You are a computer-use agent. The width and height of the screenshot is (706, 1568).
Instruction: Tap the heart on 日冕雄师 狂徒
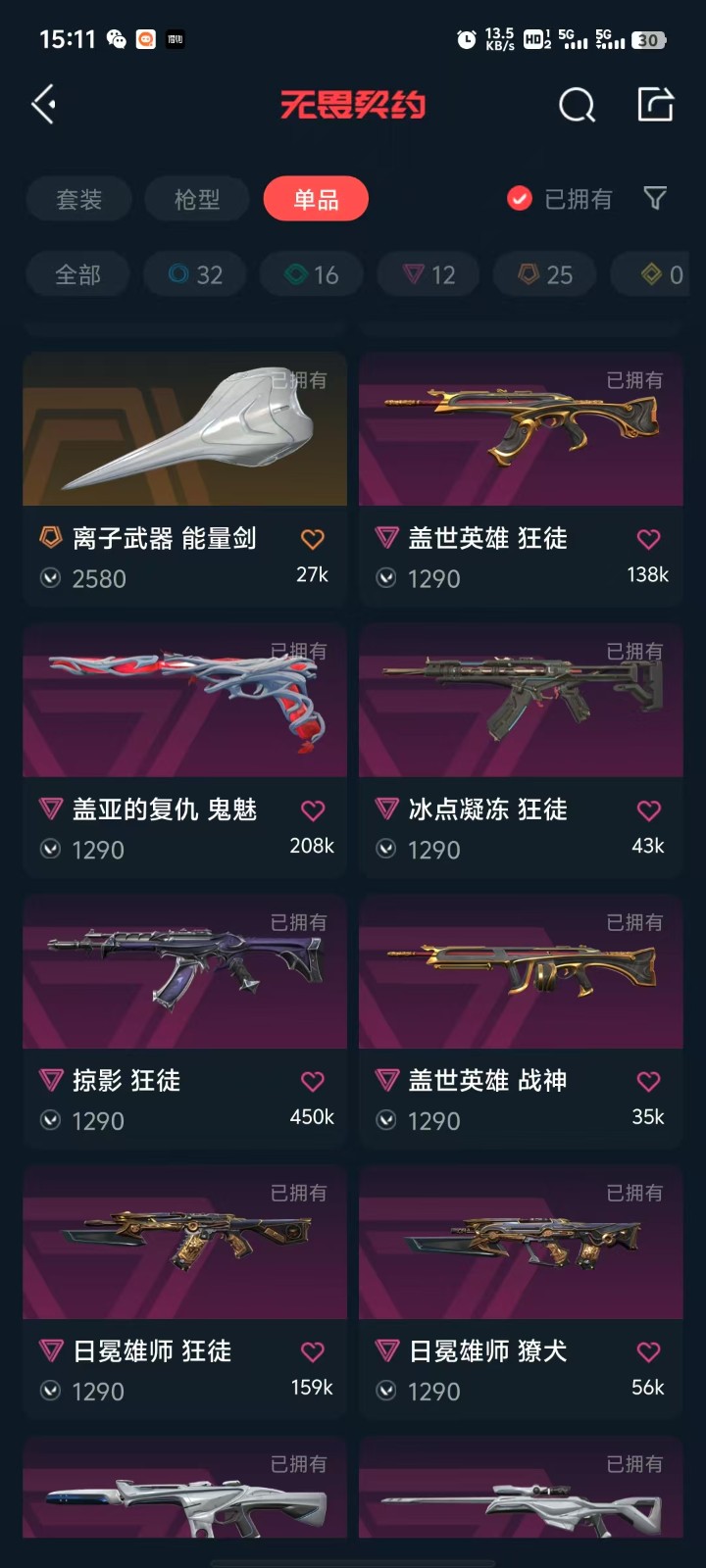coord(312,1352)
